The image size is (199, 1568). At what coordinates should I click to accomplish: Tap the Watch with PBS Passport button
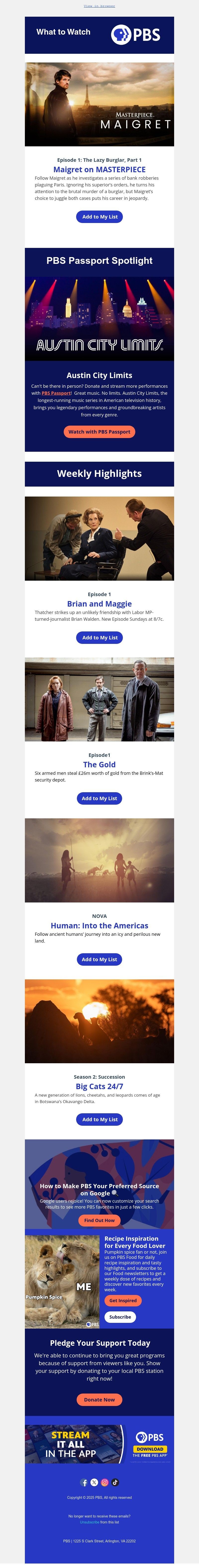tap(99, 432)
